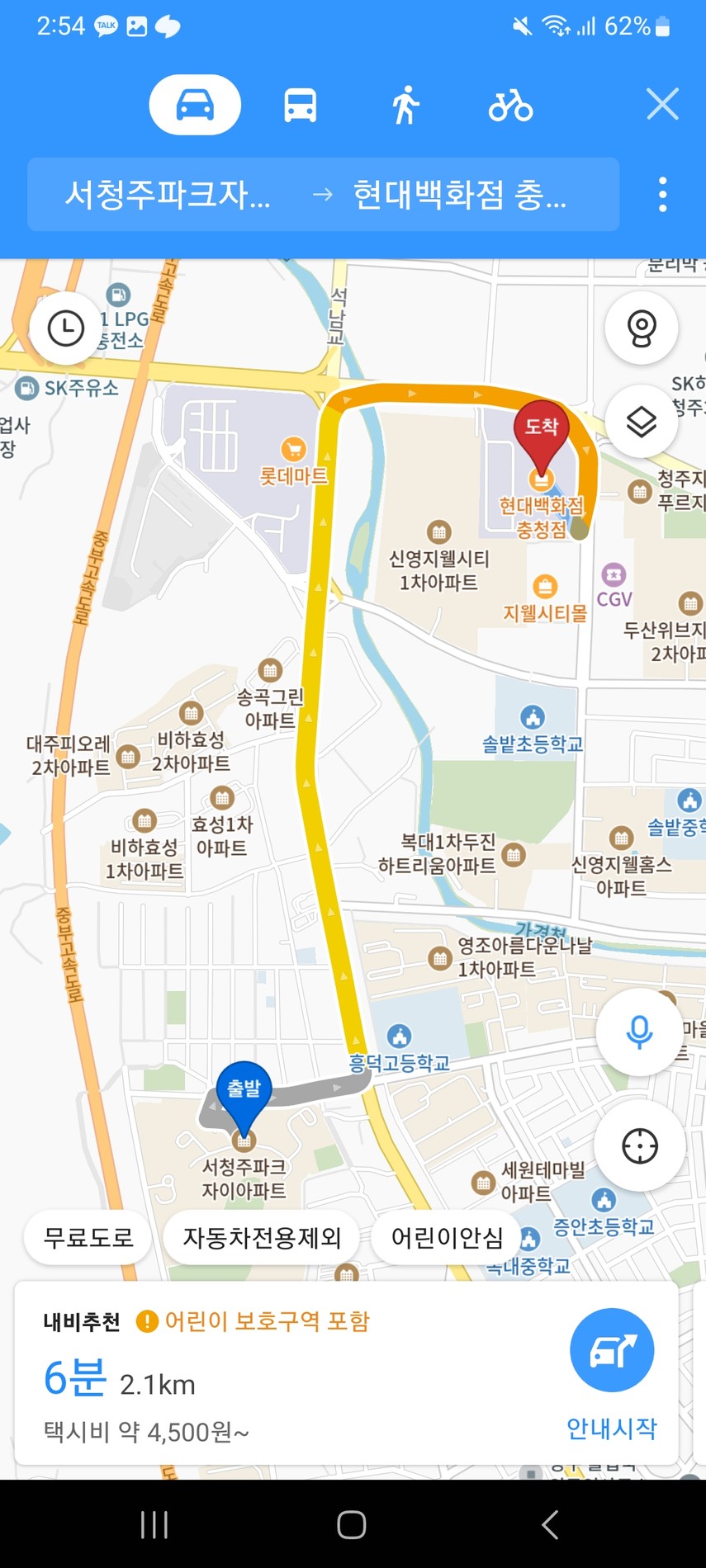Viewport: 706px width, 1568px height.
Task: Go back with system navigation
Action: 549,1524
